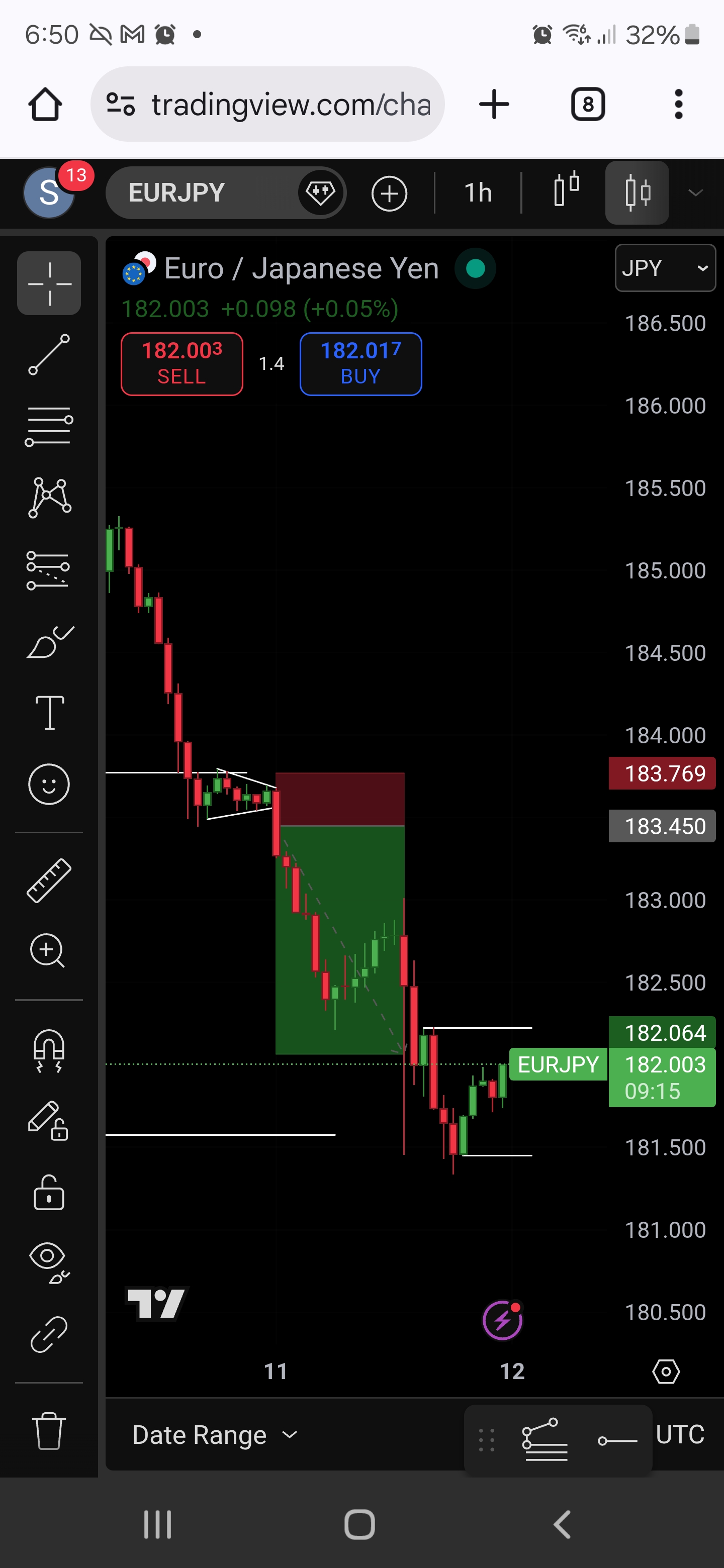Open the EURJPY symbol search
This screenshot has width=724, height=1568.
click(176, 193)
